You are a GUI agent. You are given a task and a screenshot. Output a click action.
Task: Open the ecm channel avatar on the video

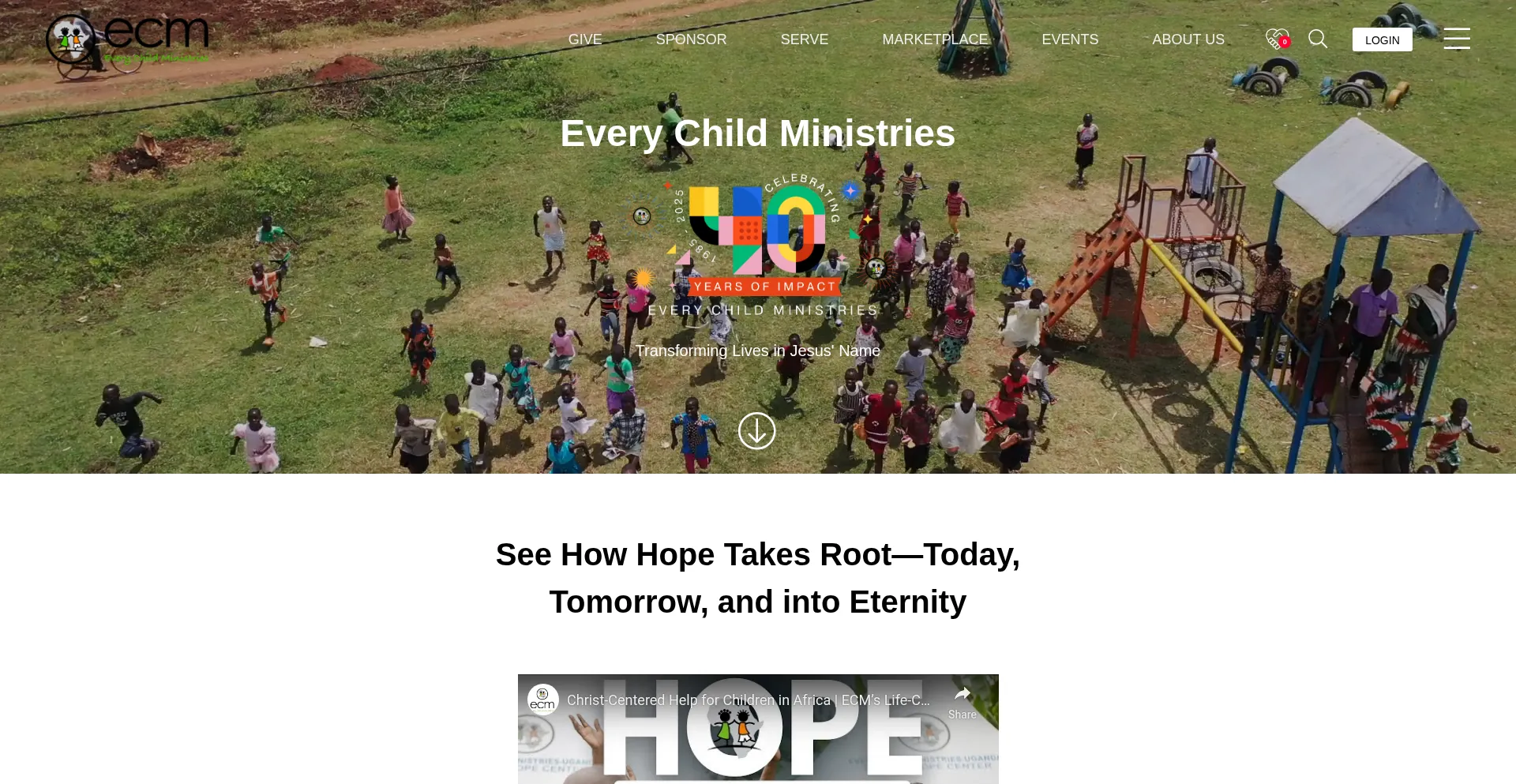(542, 700)
